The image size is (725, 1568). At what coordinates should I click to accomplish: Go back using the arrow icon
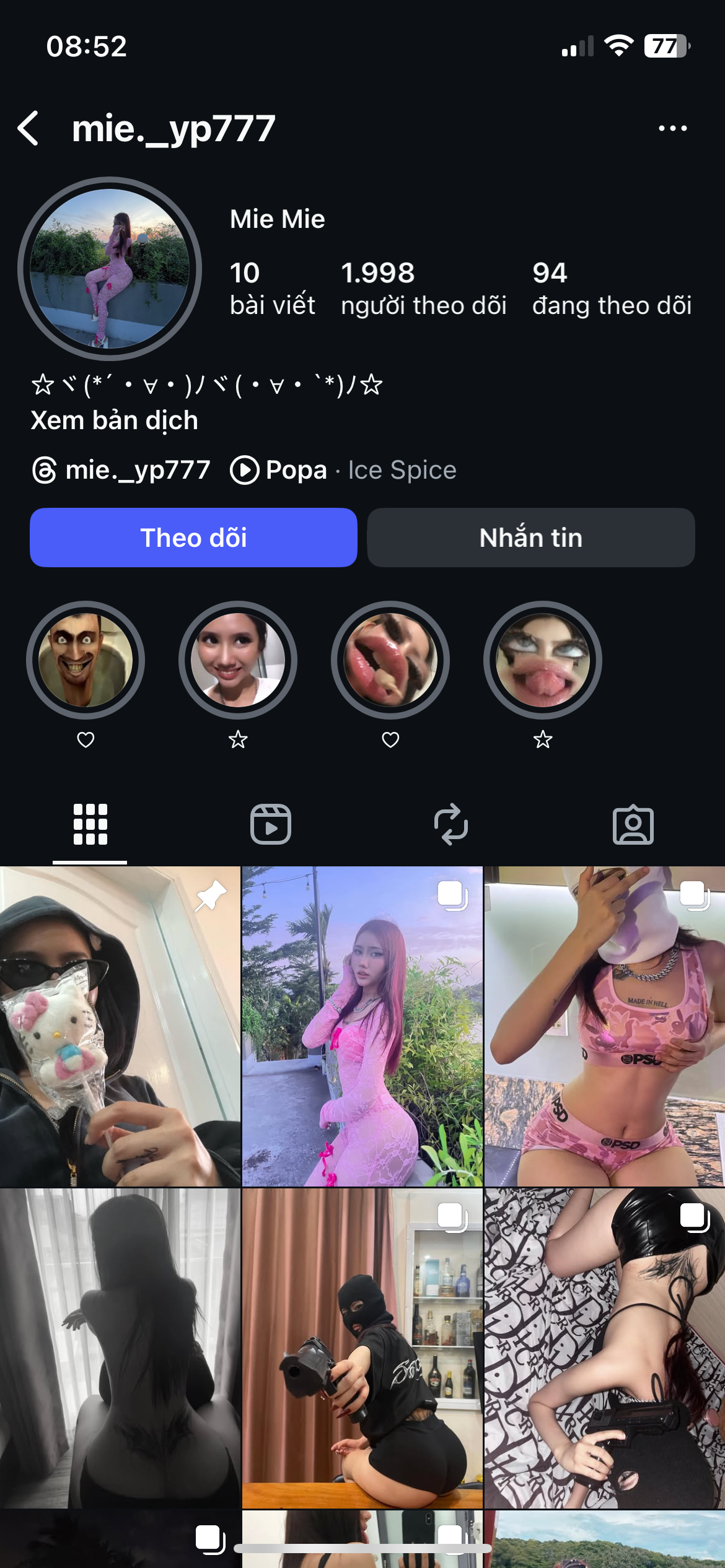[x=29, y=129]
